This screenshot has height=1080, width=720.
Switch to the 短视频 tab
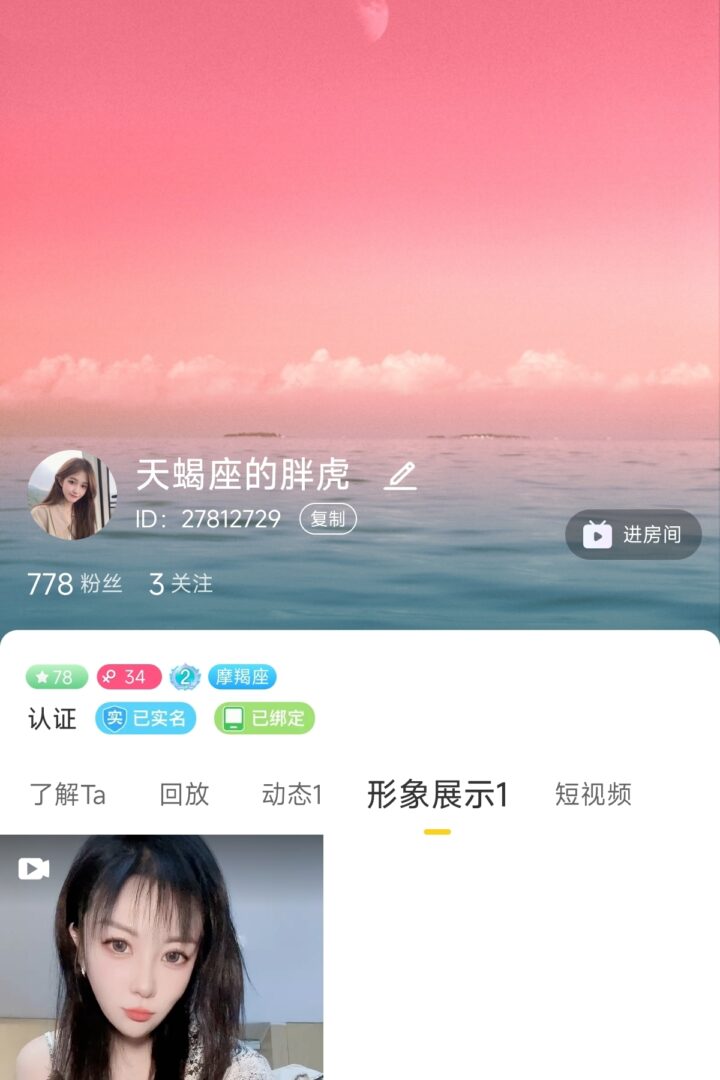593,795
